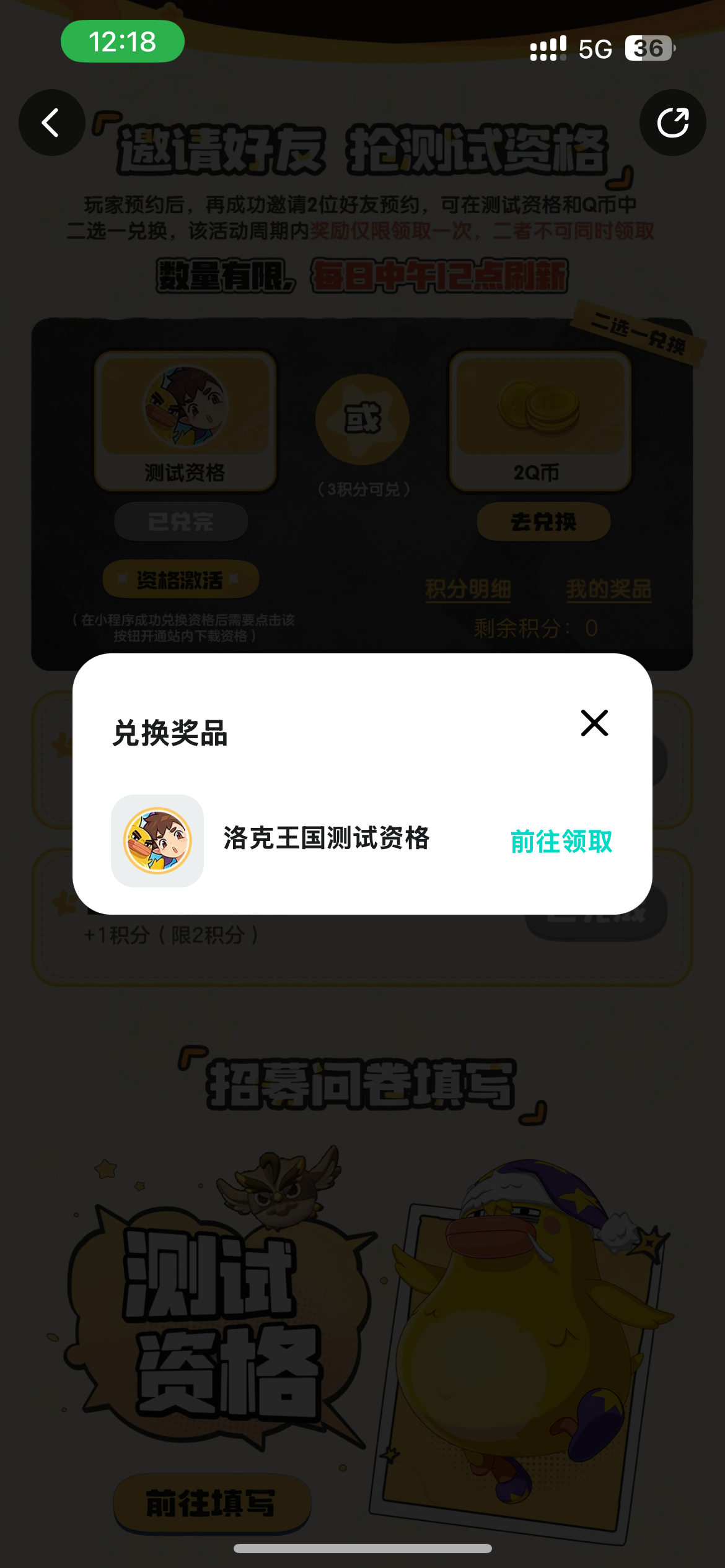Screen dimensions: 725x1568
Task: Toggle the 资格激活 activation button
Action: click(x=182, y=579)
